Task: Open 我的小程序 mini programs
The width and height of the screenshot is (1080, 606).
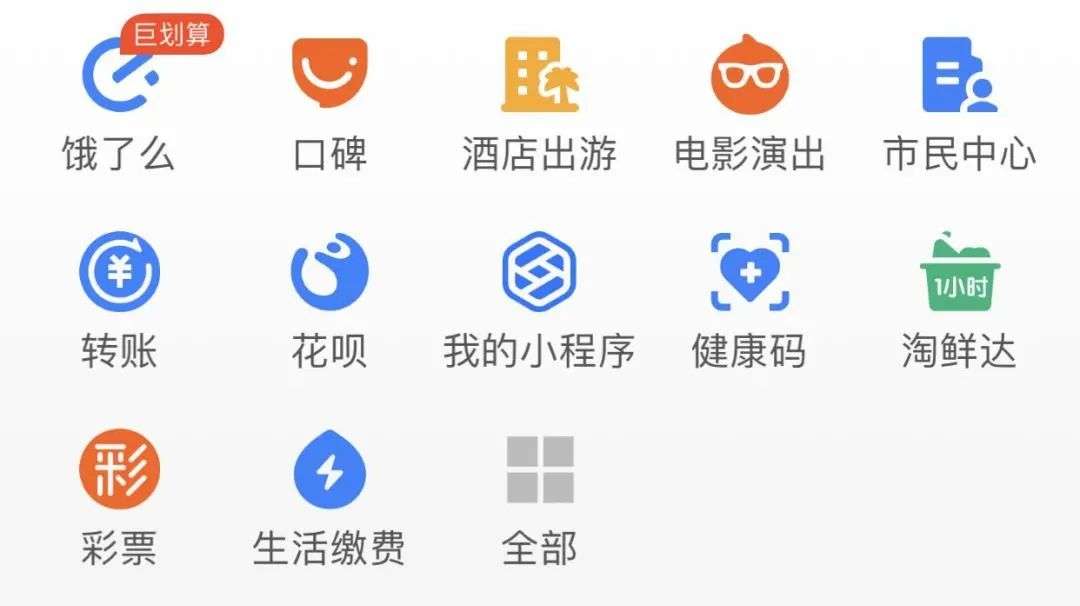Action: click(x=540, y=272)
